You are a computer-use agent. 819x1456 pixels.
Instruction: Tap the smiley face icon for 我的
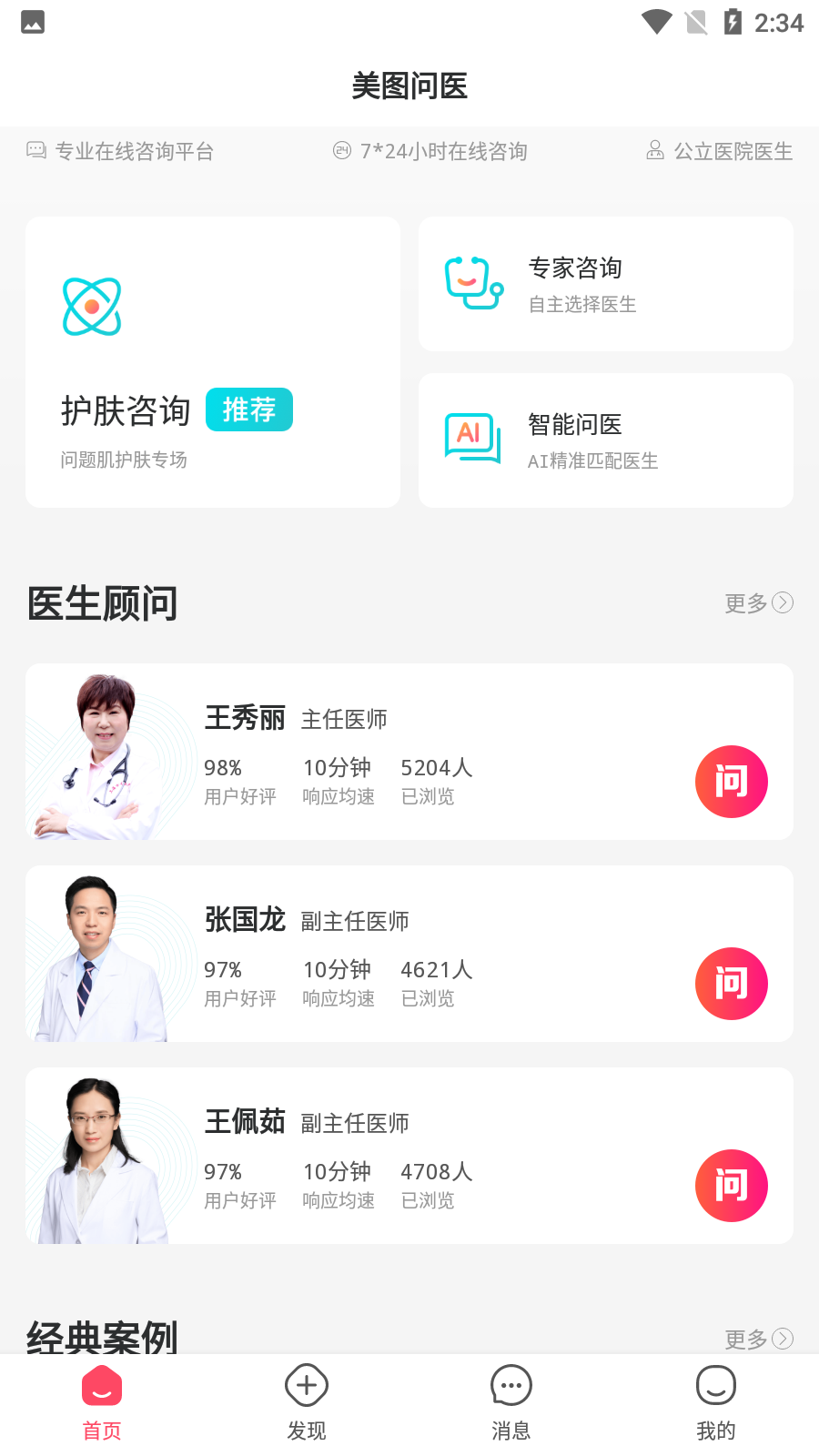tap(715, 1387)
